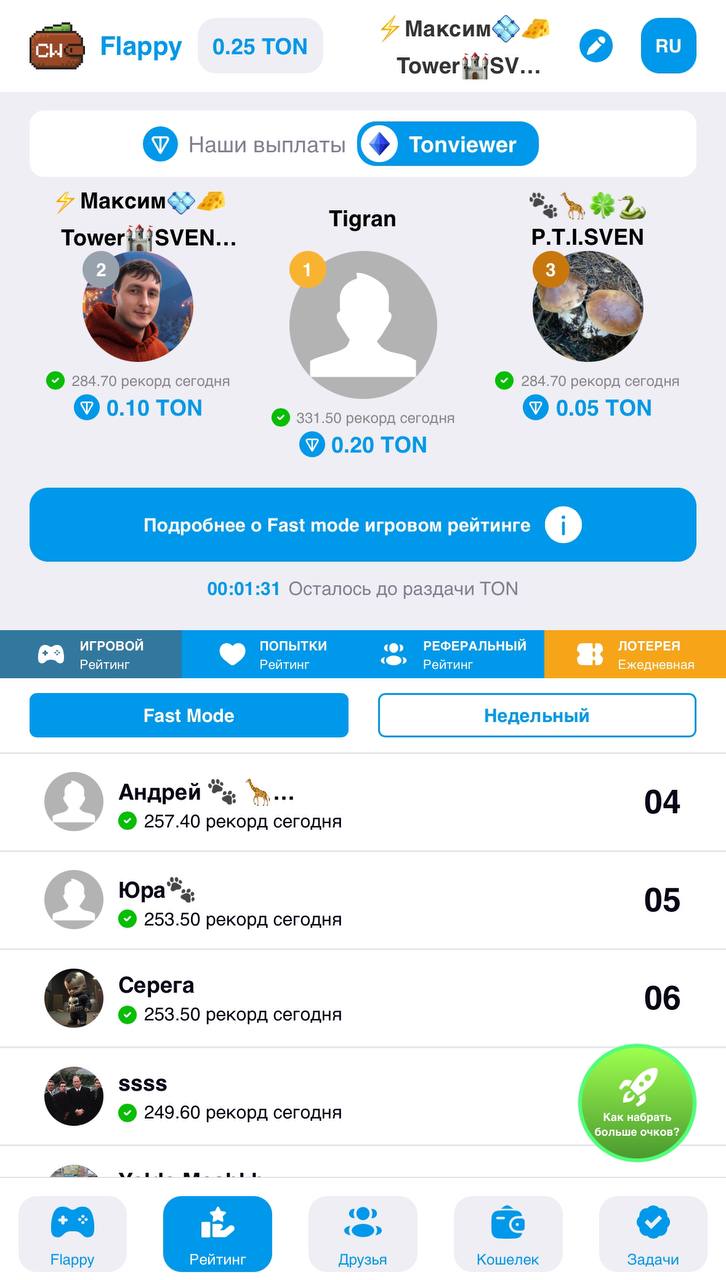
Task: Open the Лотерея ежедневная tab
Action: click(x=635, y=654)
